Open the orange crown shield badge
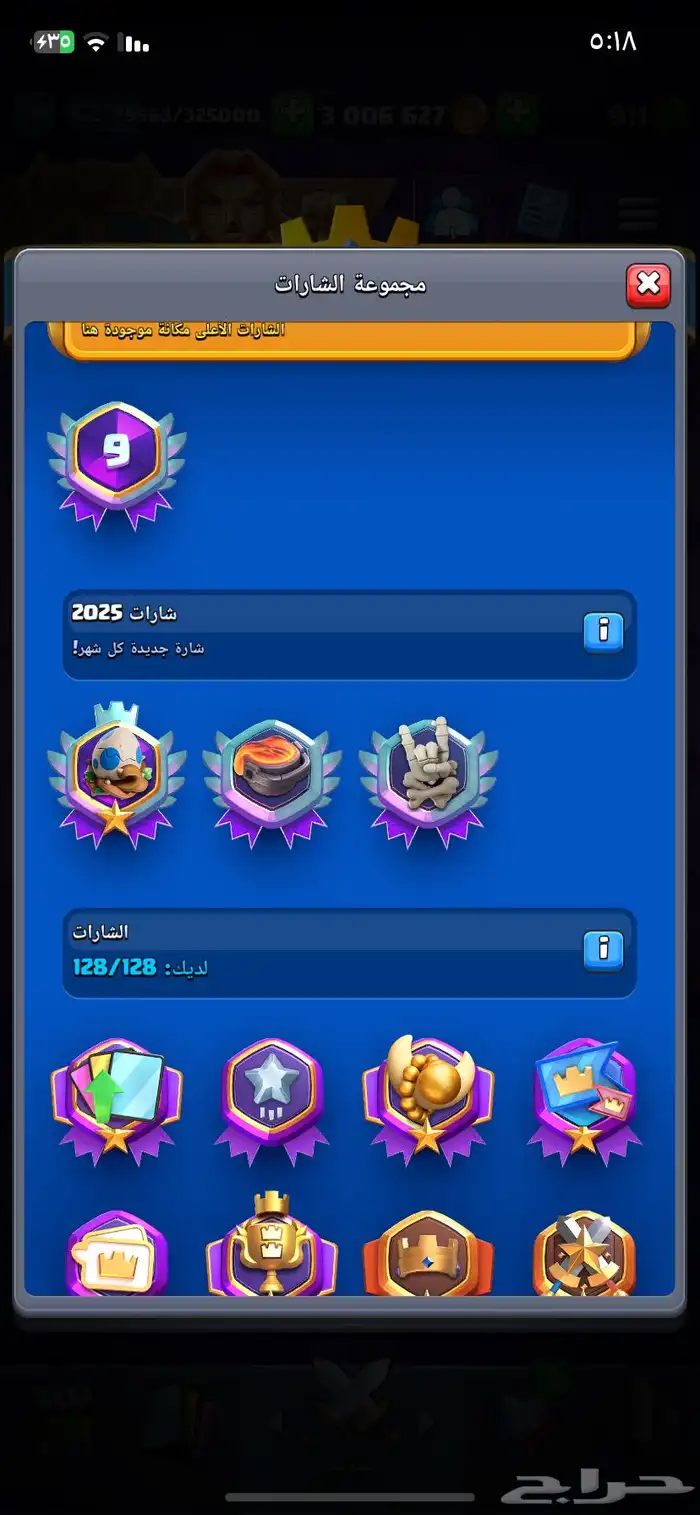This screenshot has height=1515, width=700. [428, 1253]
